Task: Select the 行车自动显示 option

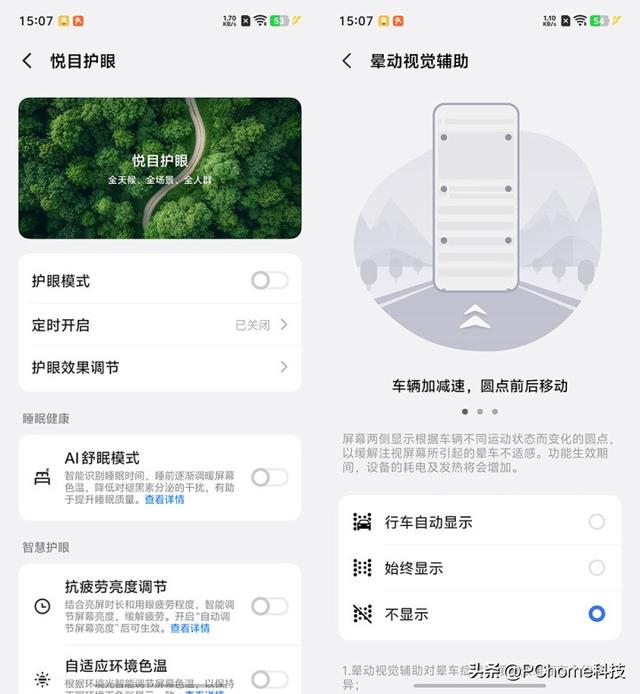Action: point(597,522)
